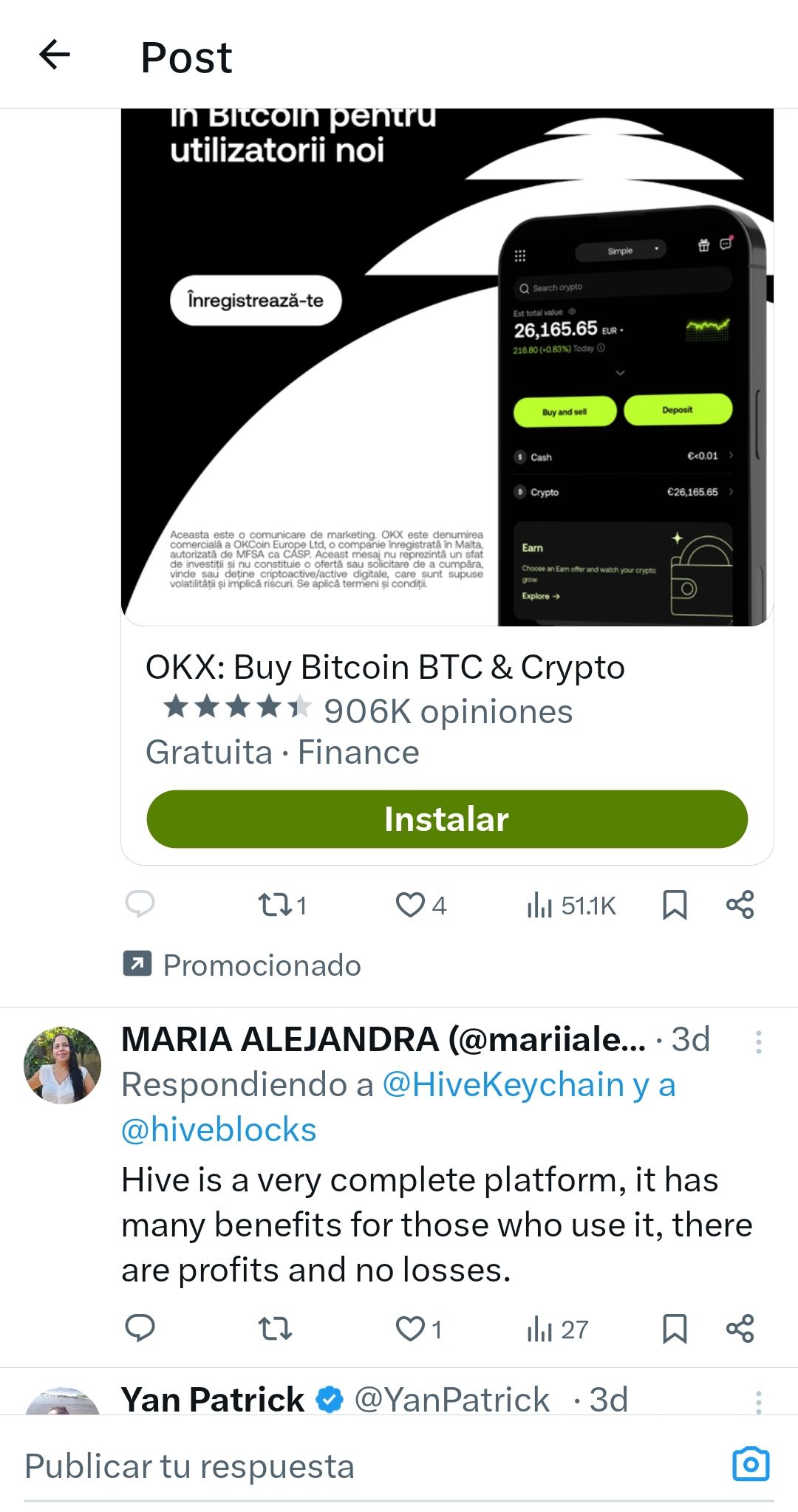Like the OKX promoted post
The height and width of the screenshot is (1512, 798).
tap(411, 905)
